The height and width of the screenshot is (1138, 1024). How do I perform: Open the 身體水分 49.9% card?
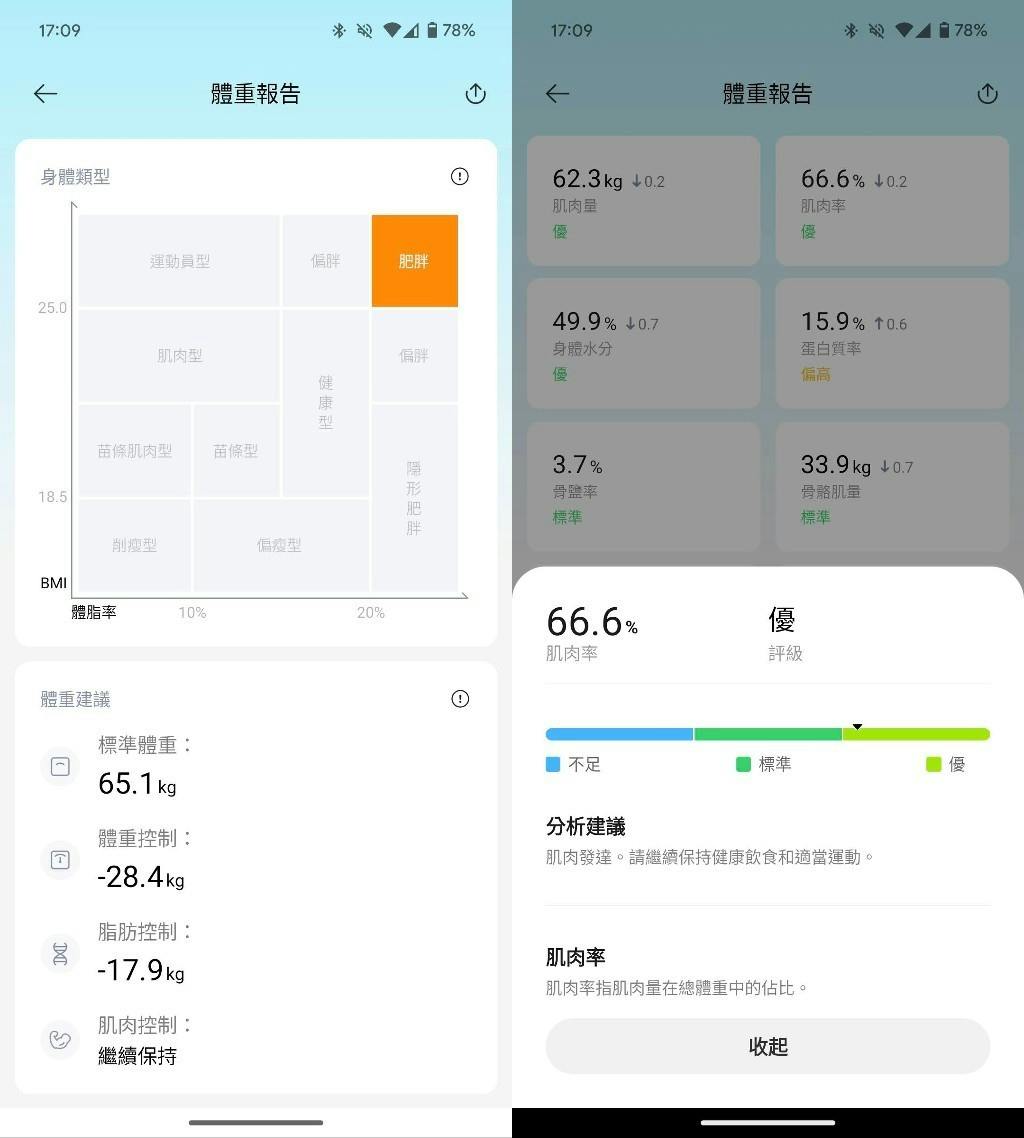click(643, 343)
